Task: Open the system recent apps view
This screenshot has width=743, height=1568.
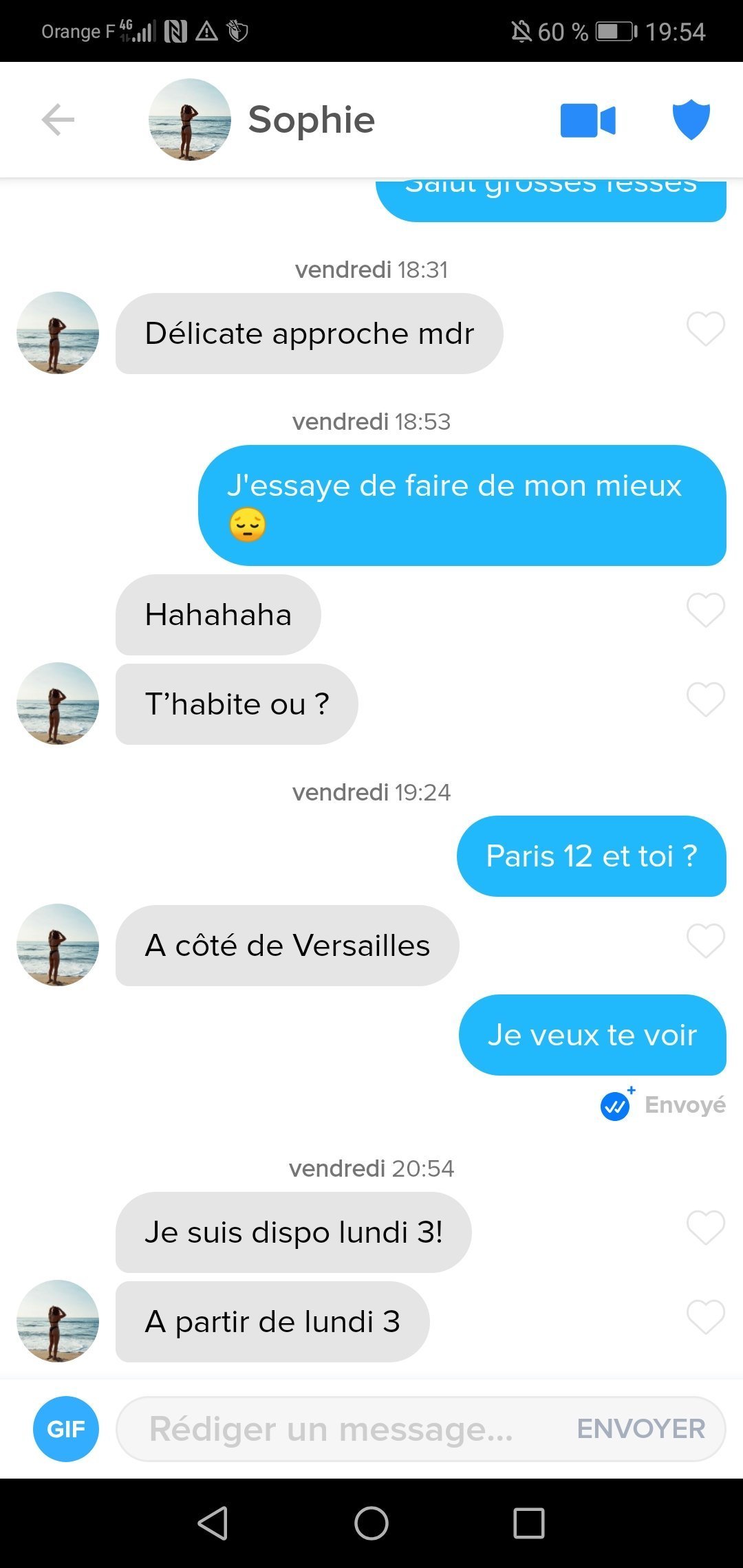Action: [529, 1523]
